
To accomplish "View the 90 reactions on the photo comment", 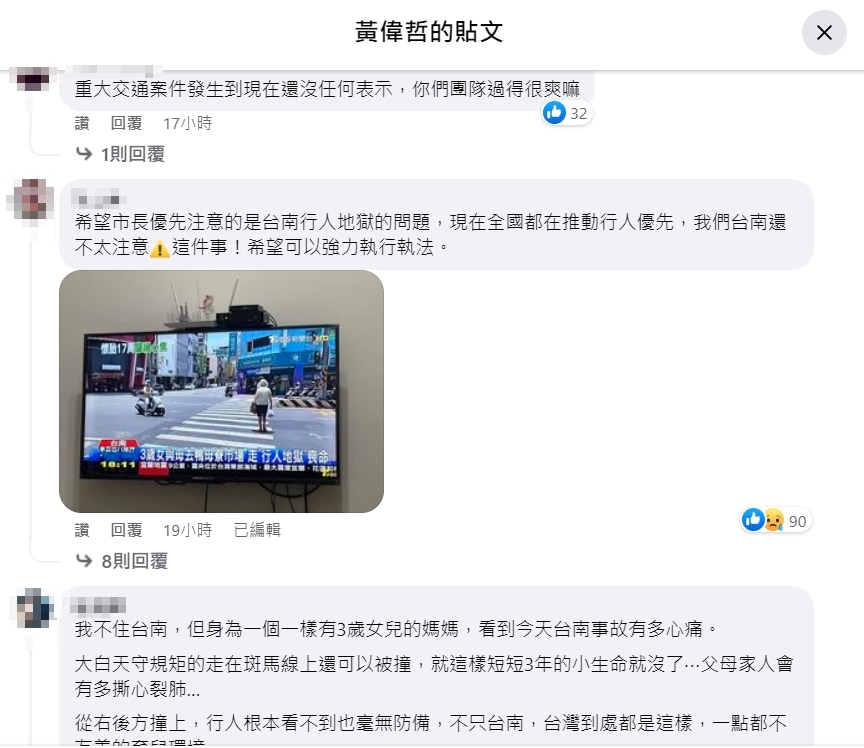I will tap(776, 520).
